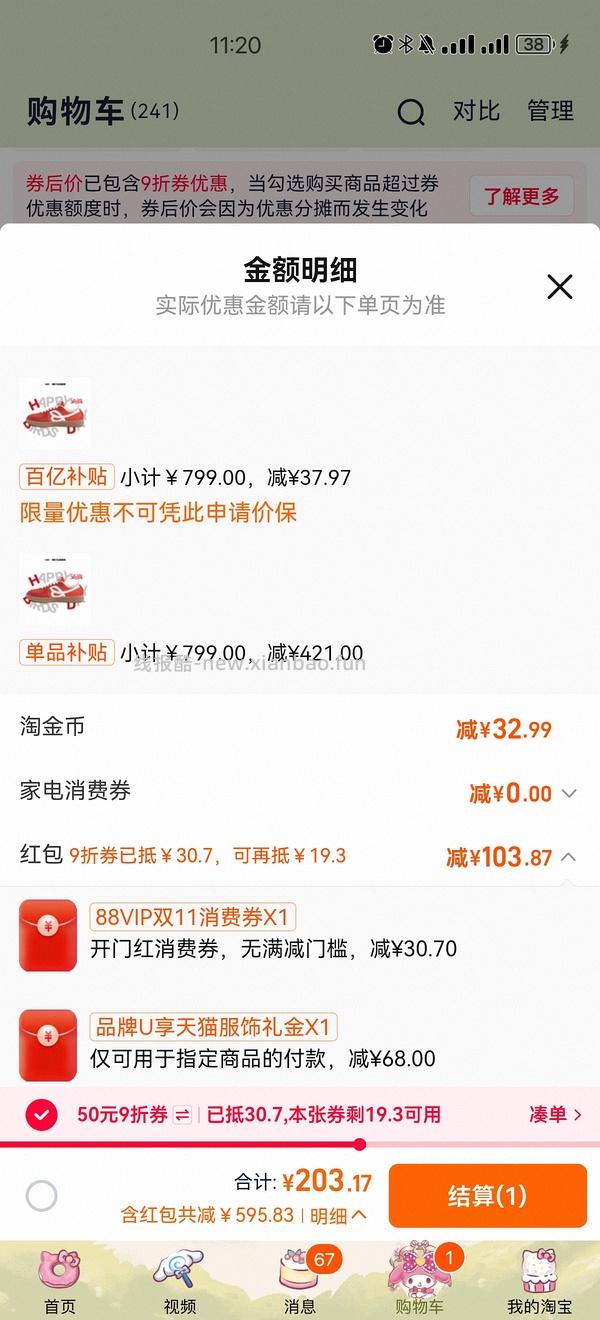Collapse the 红包 details section
Viewport: 600px width, 1320px height.
(x=568, y=857)
